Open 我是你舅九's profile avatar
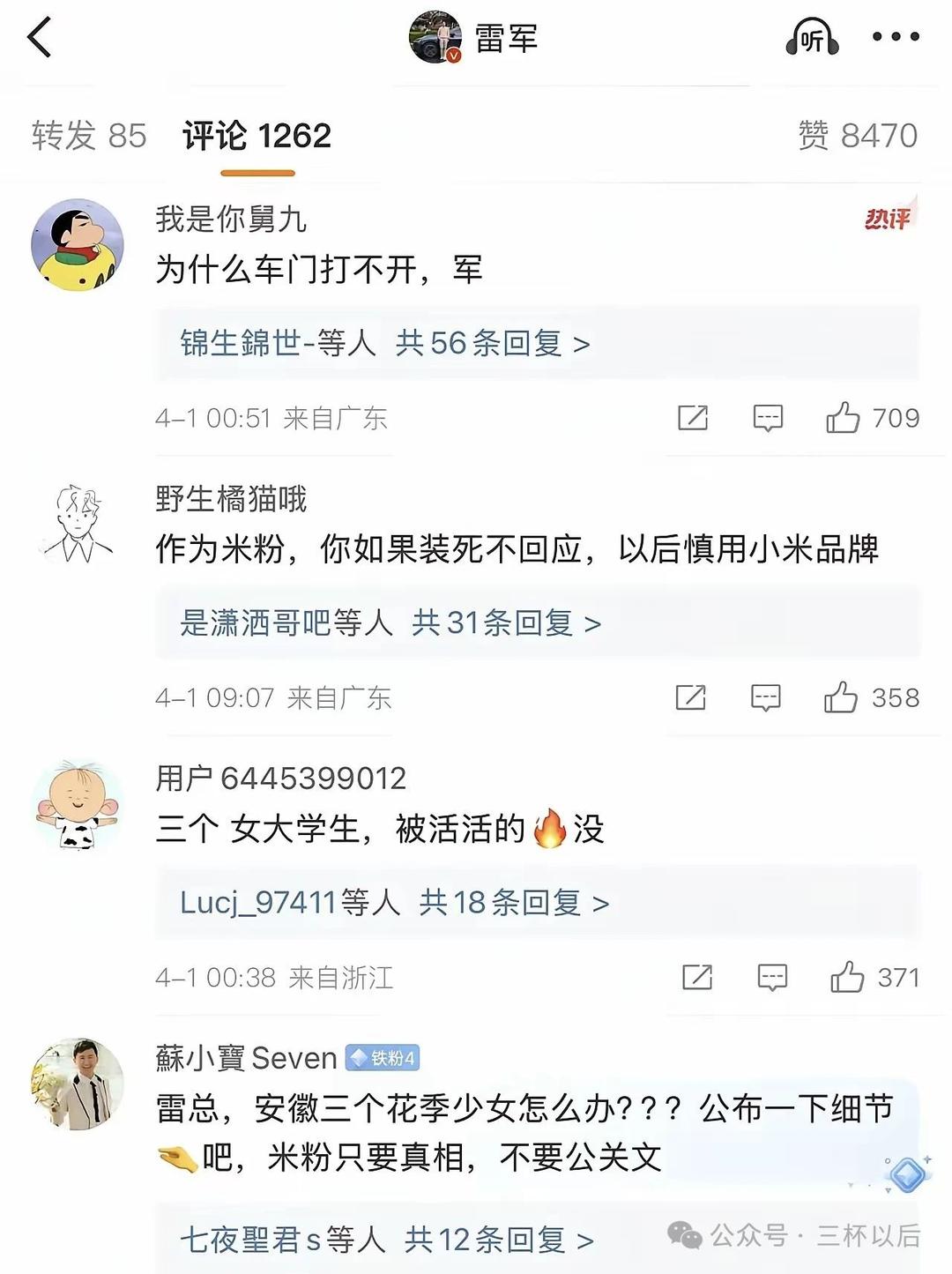Viewport: 952px width, 1274px height. (x=78, y=244)
